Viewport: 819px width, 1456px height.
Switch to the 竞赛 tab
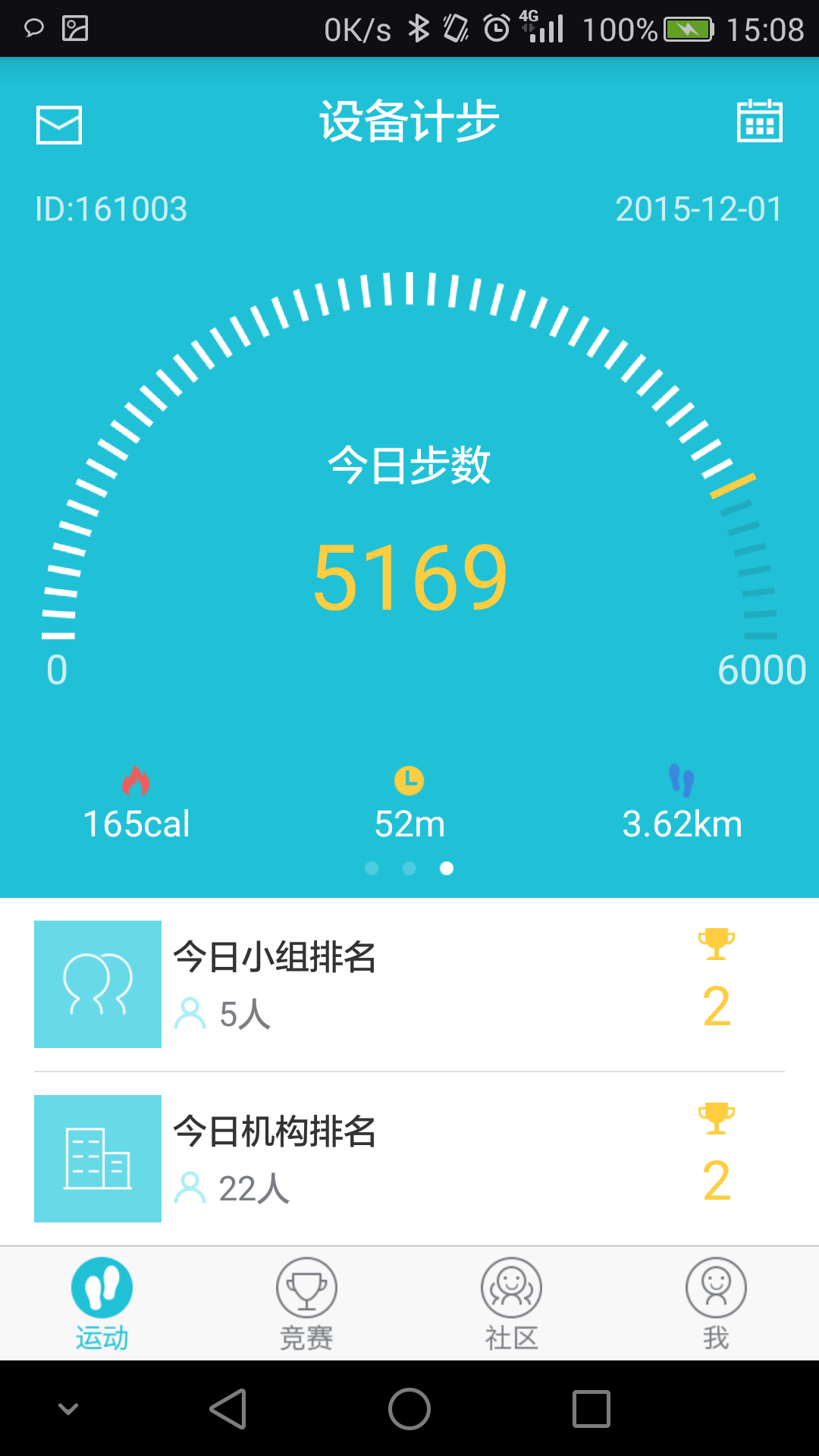[306, 1303]
